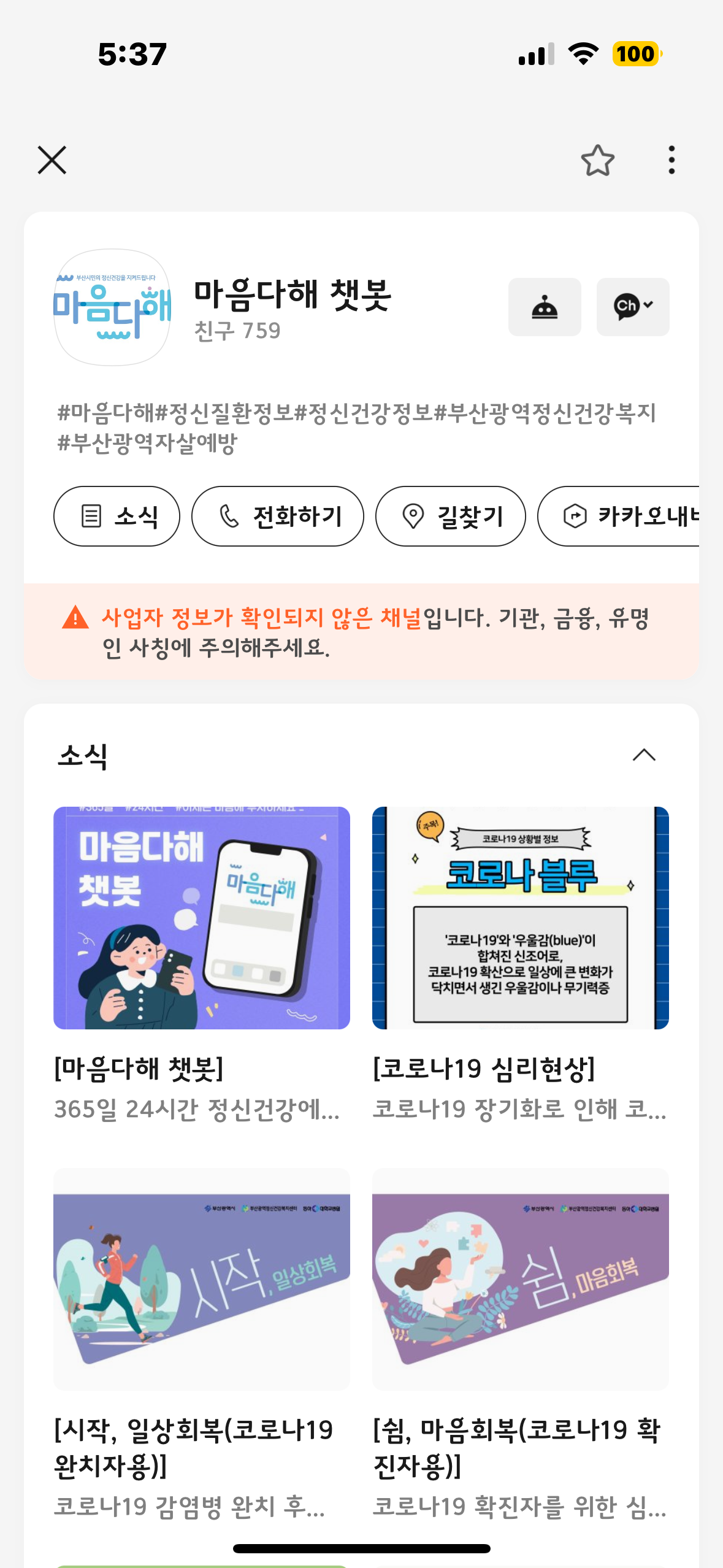
Task: Close the 마음다해 챗봇 channel page
Action: (52, 160)
